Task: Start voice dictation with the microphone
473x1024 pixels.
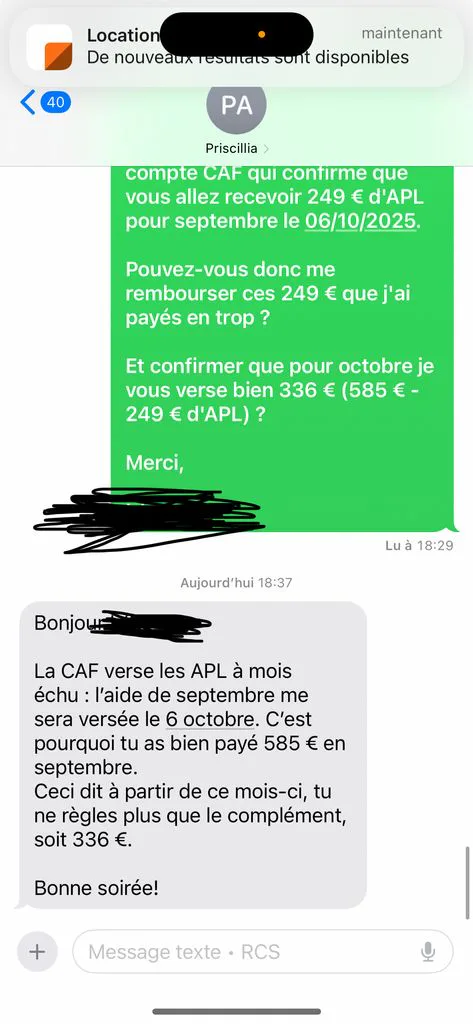Action: [428, 952]
